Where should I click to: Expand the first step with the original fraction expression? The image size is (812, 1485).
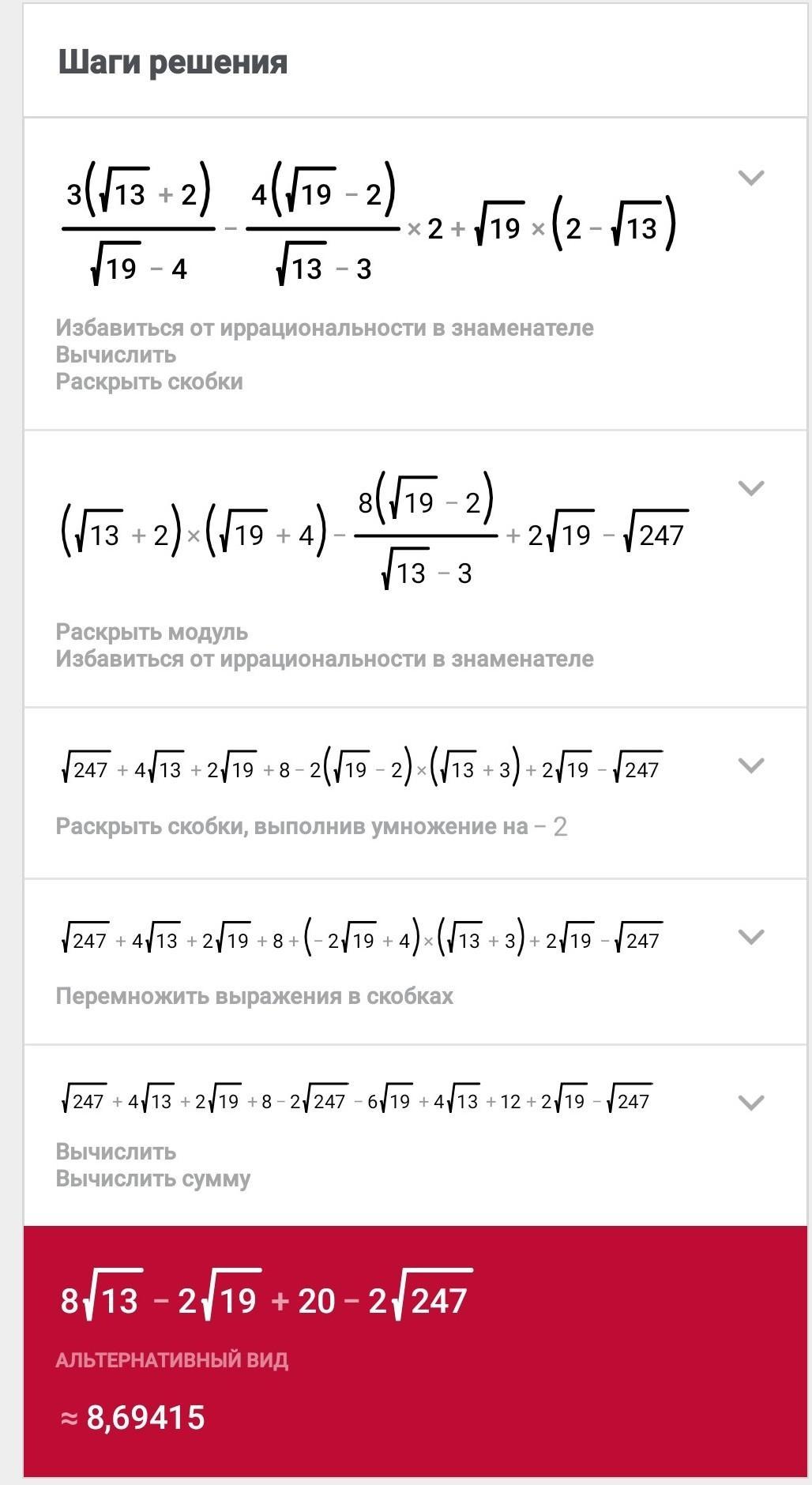pos(750,179)
